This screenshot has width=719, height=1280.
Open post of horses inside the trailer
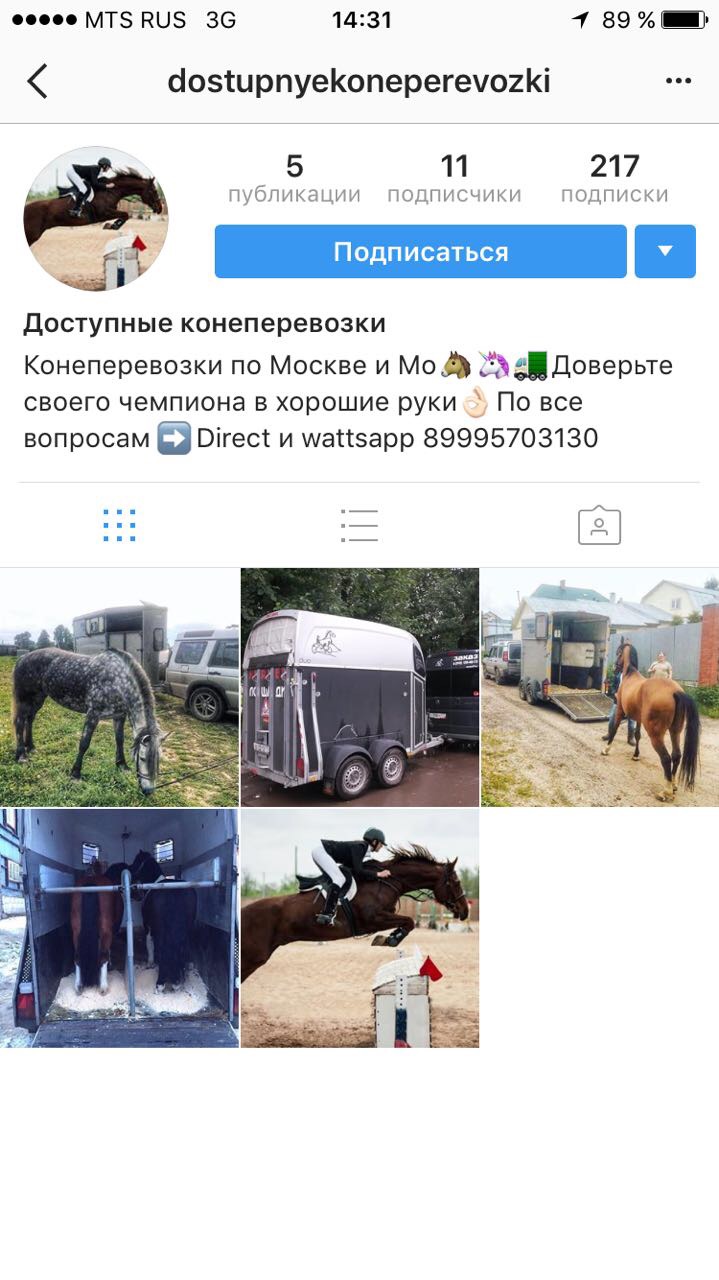pos(119,928)
